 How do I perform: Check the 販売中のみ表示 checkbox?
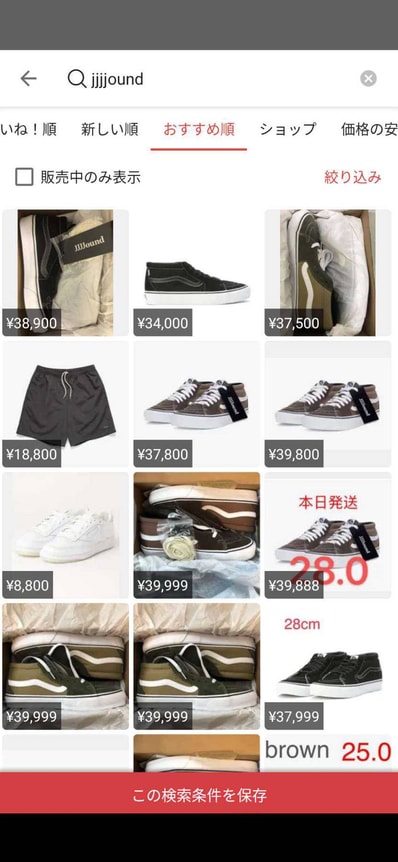coord(24,177)
